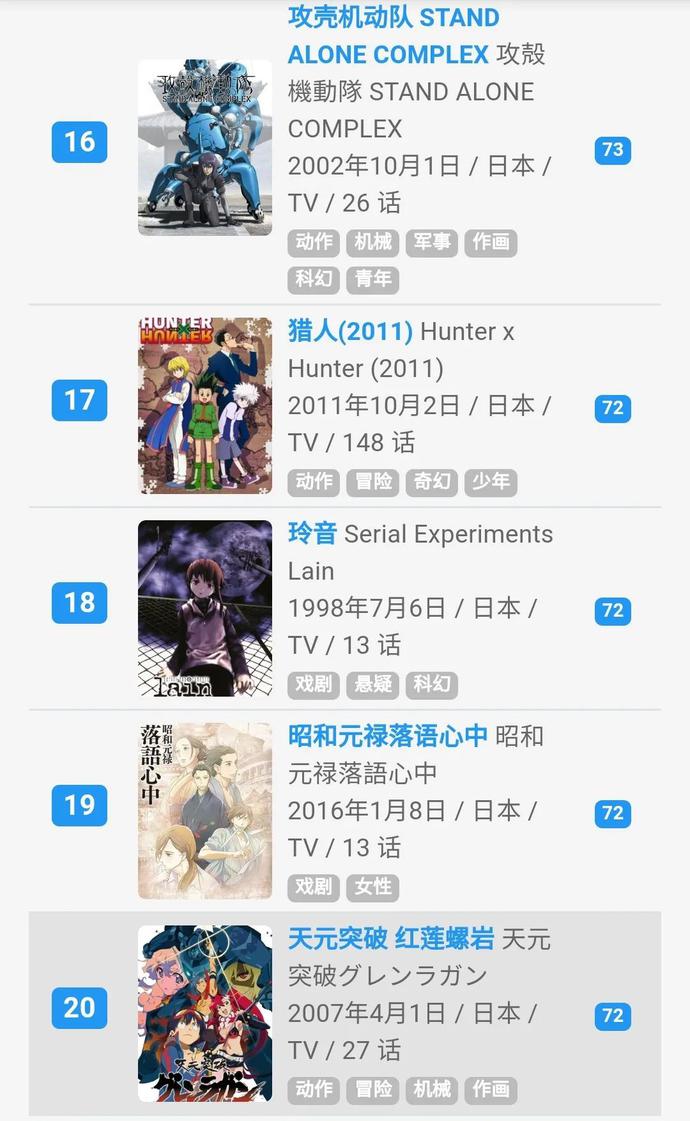Select the 机械 tag under 天元突破

pos(432,1090)
